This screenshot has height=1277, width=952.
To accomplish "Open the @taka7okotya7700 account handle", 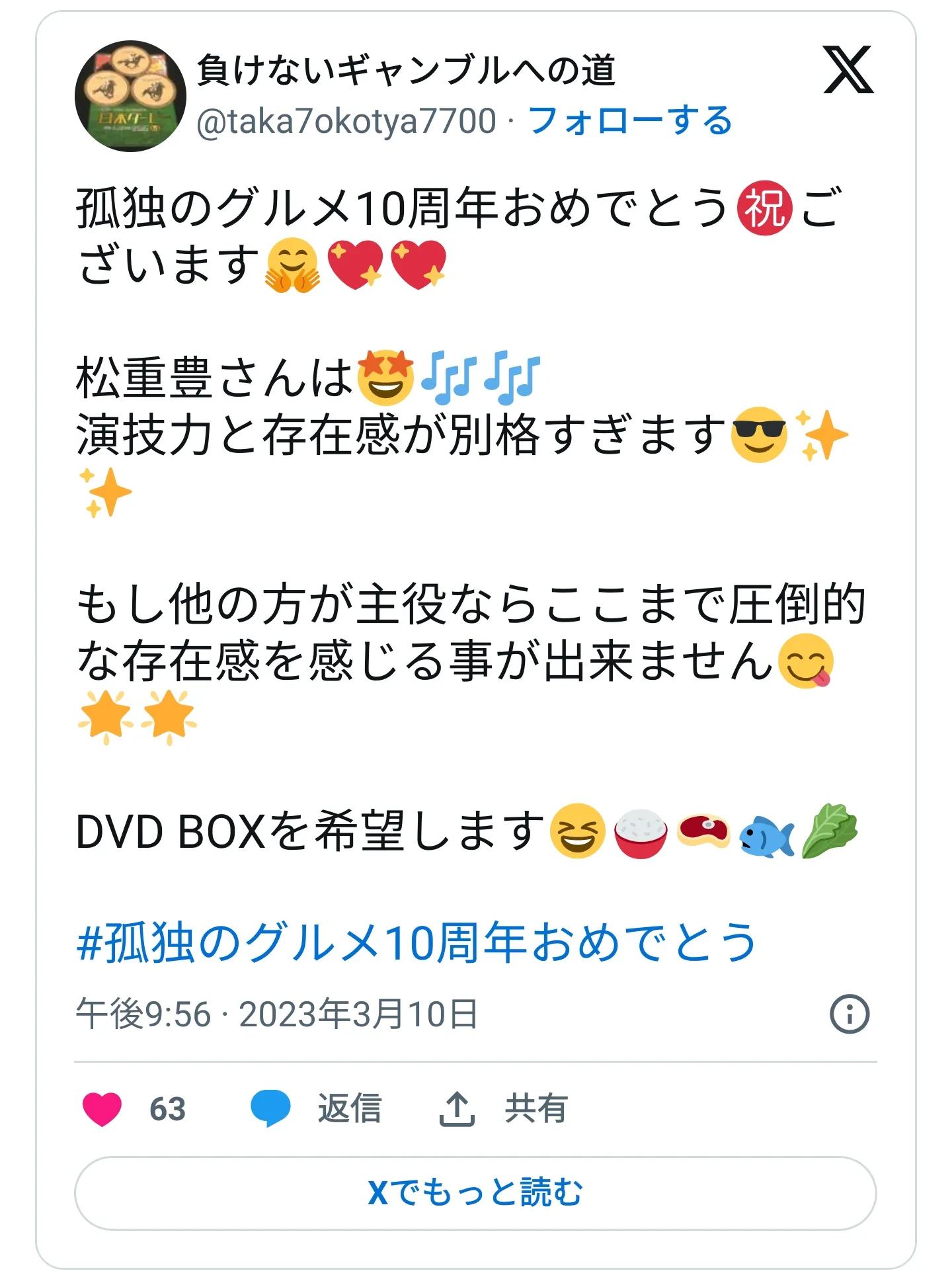I will tap(346, 122).
